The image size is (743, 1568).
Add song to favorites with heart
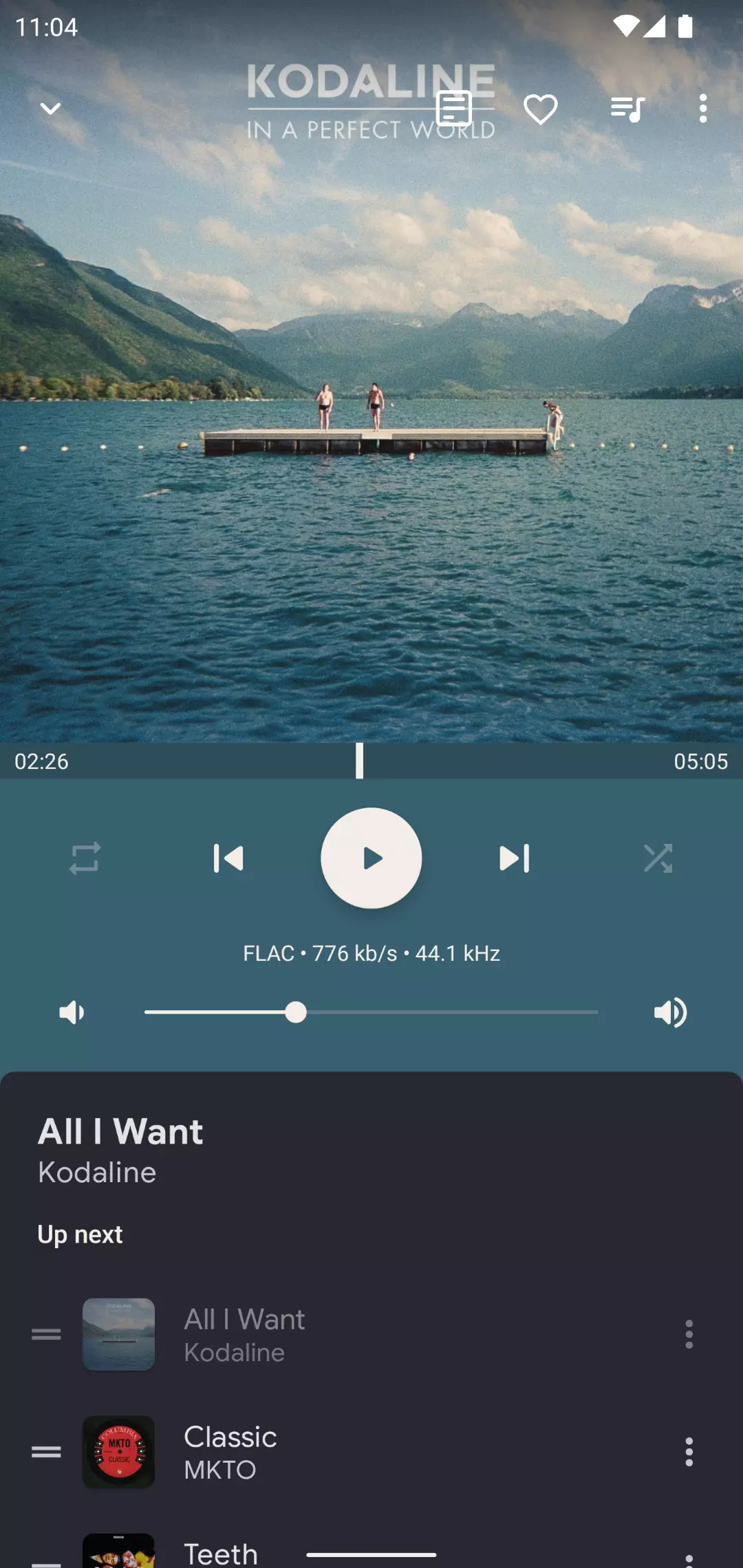point(541,109)
